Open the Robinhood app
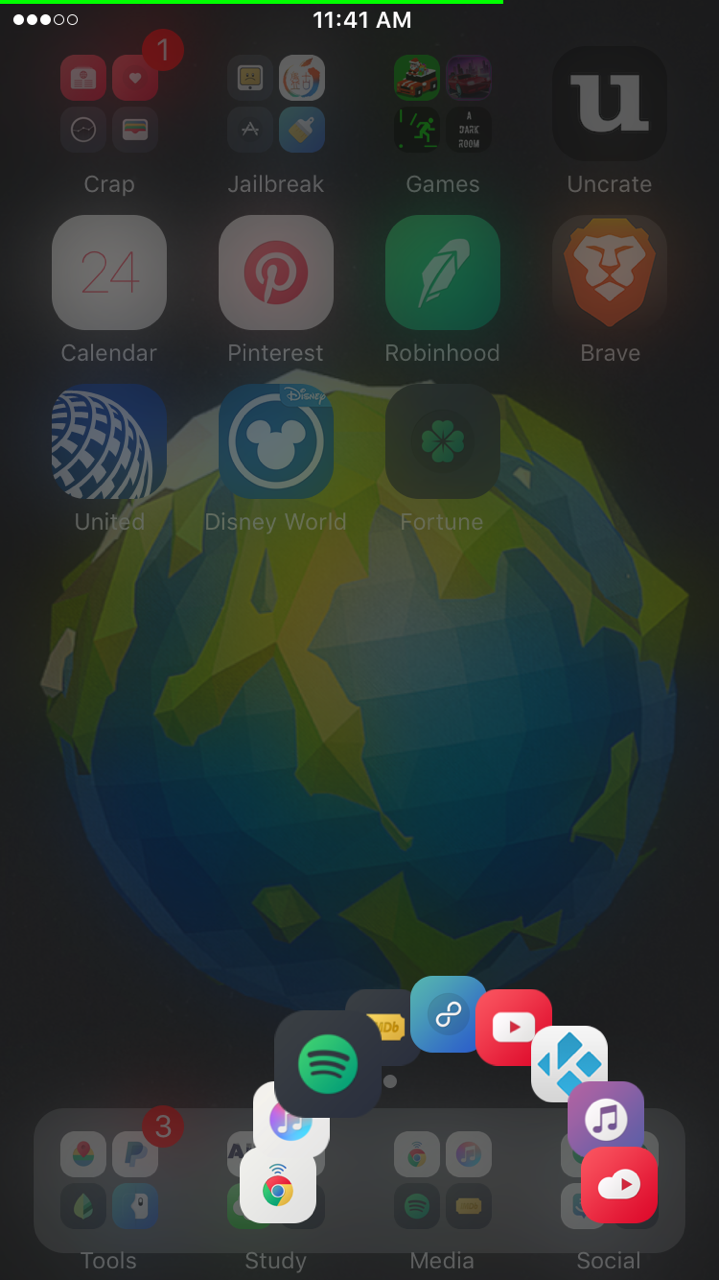The width and height of the screenshot is (719, 1280). (x=442, y=272)
